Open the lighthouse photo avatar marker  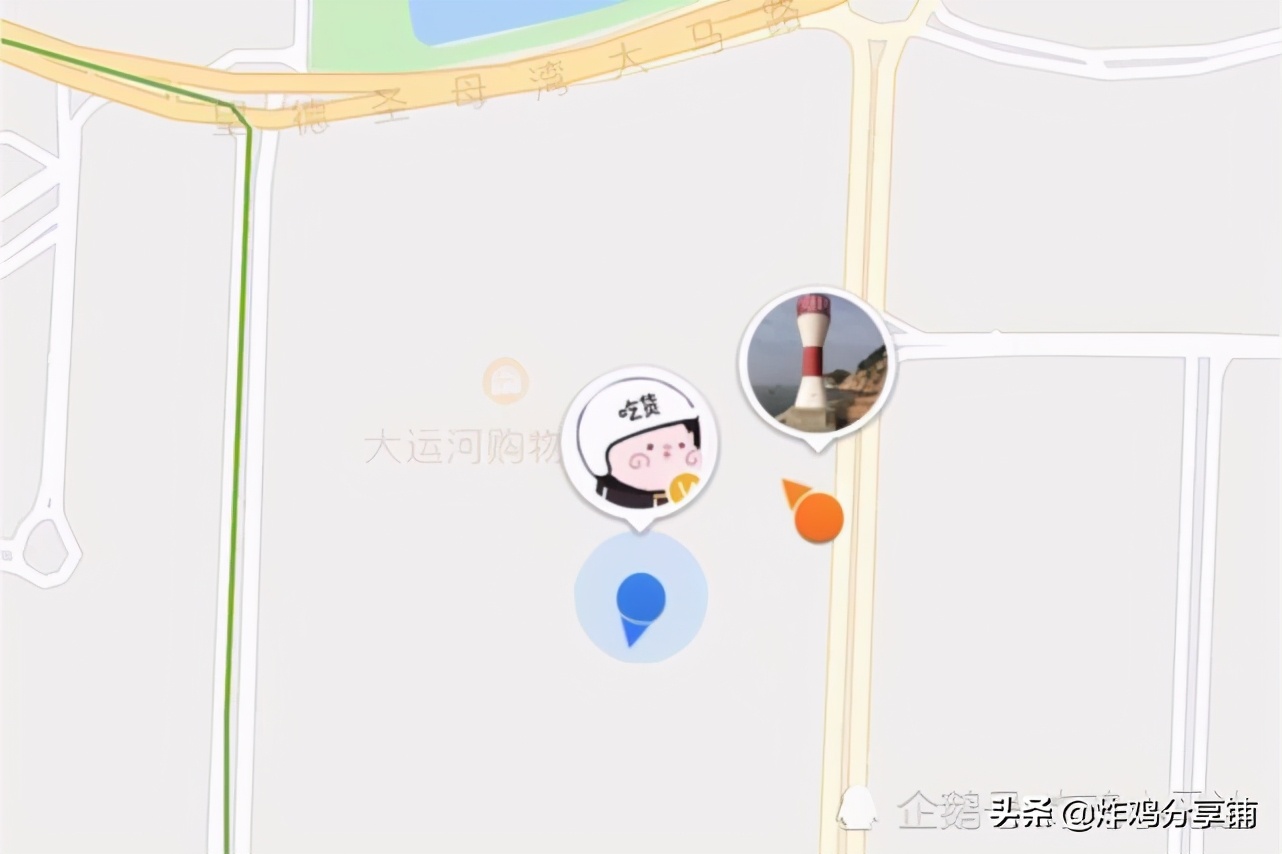pyautogui.click(x=817, y=363)
